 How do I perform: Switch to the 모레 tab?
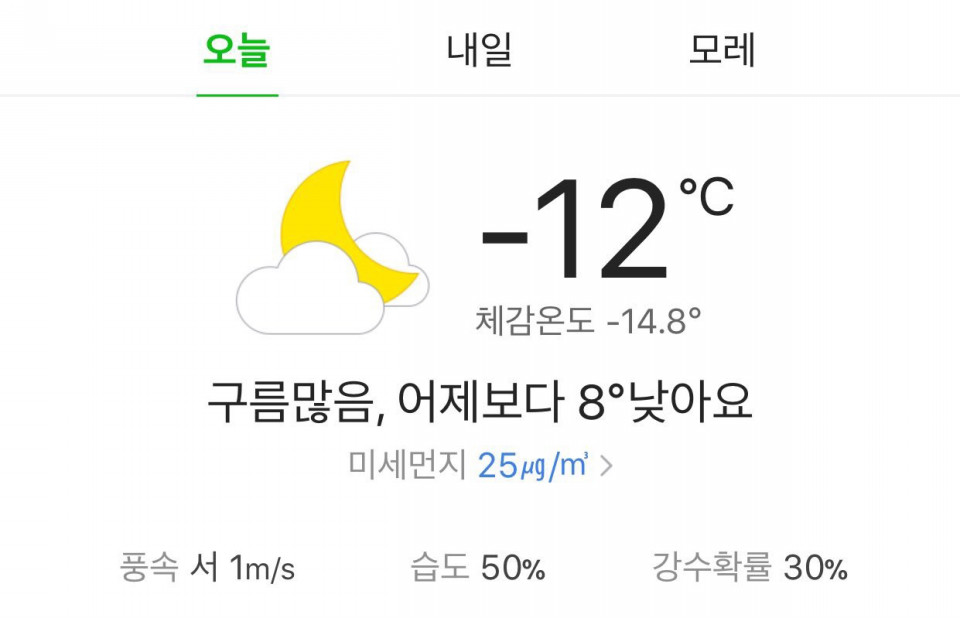[721, 50]
